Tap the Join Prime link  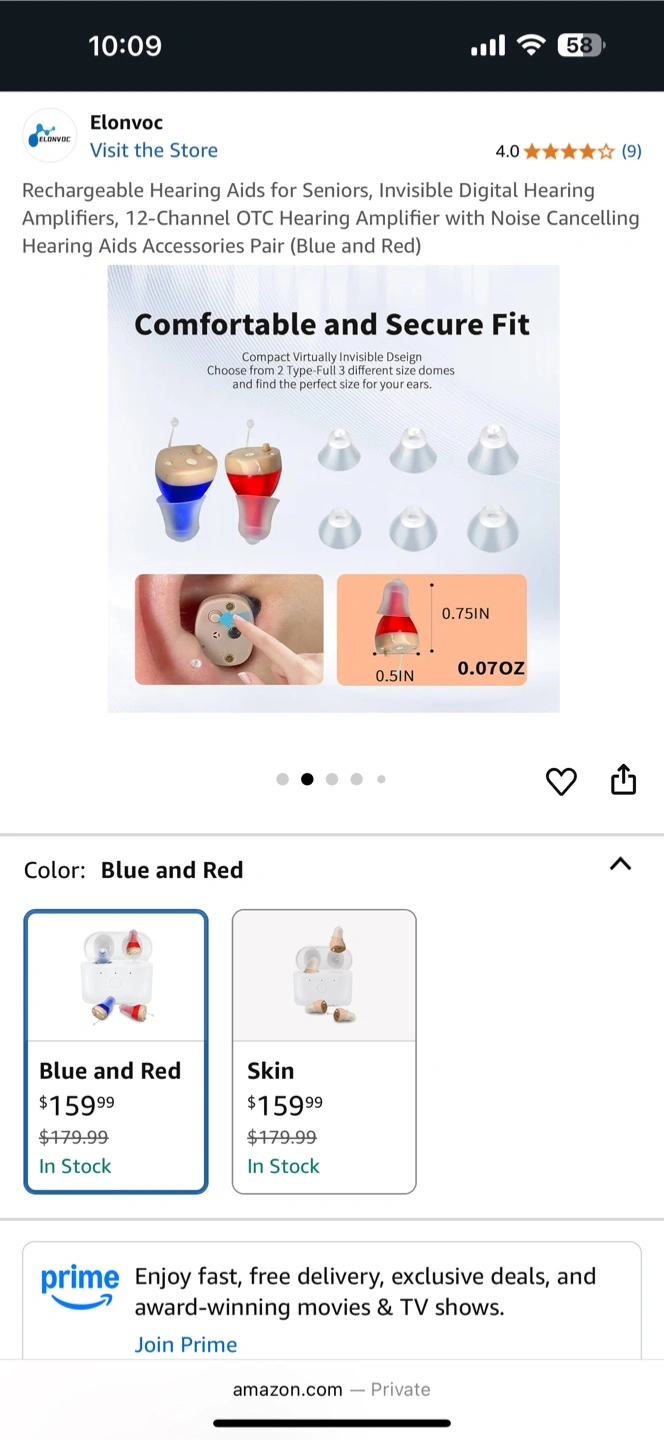[x=186, y=1345]
